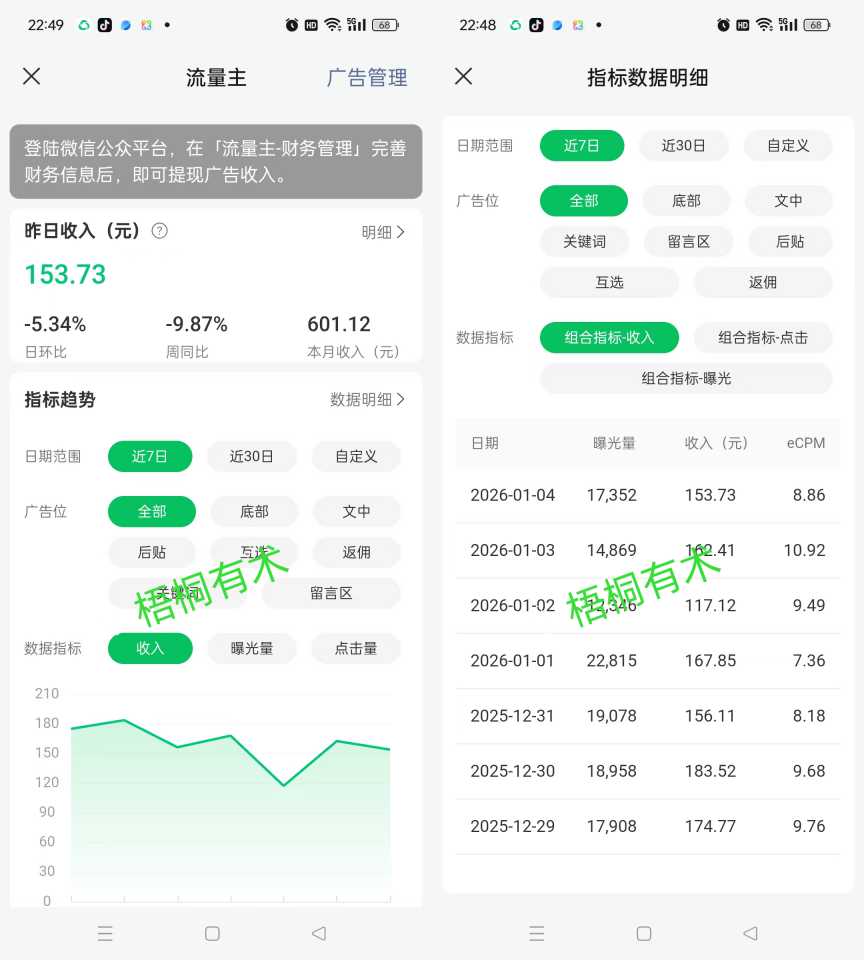Tap the help icon beside 昨日收入
Viewport: 864px width, 960px height.
[x=160, y=231]
